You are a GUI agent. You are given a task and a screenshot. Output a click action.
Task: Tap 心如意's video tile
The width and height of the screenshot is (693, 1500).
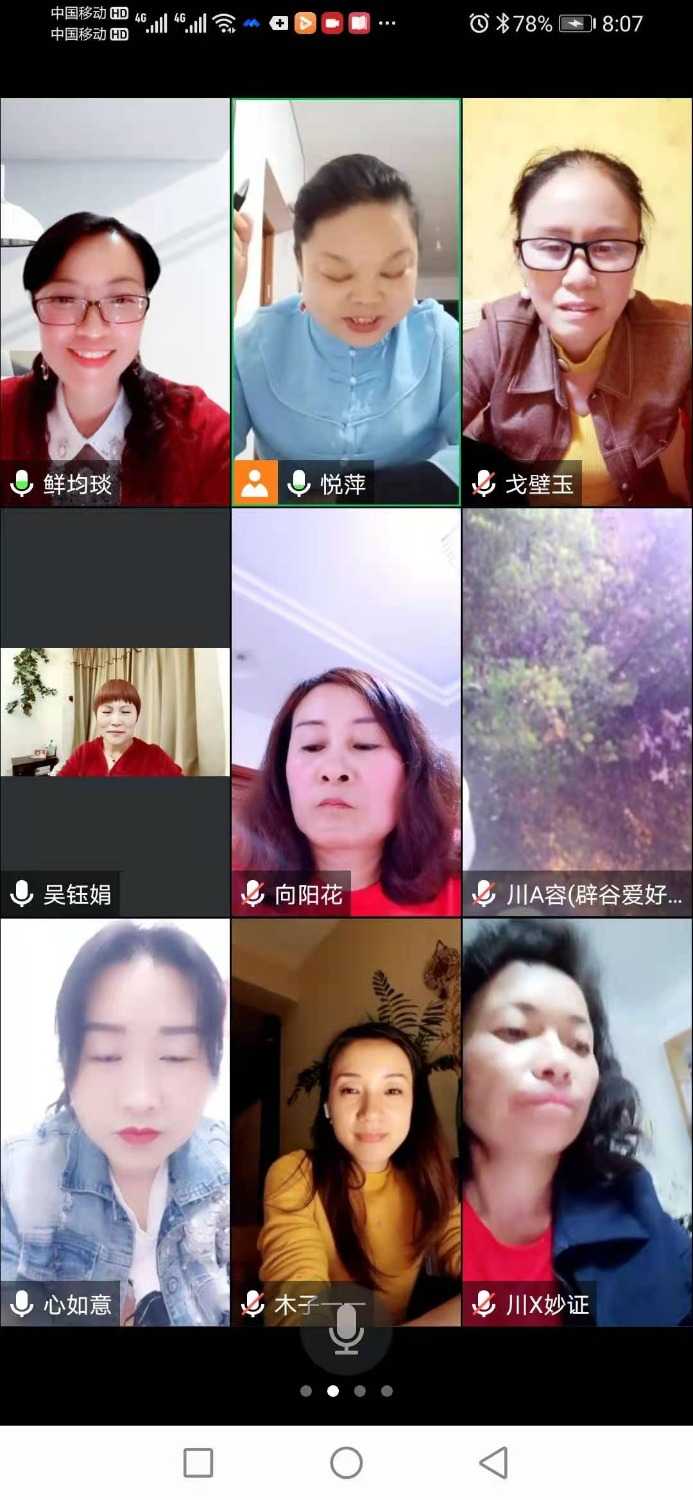[x=115, y=1120]
